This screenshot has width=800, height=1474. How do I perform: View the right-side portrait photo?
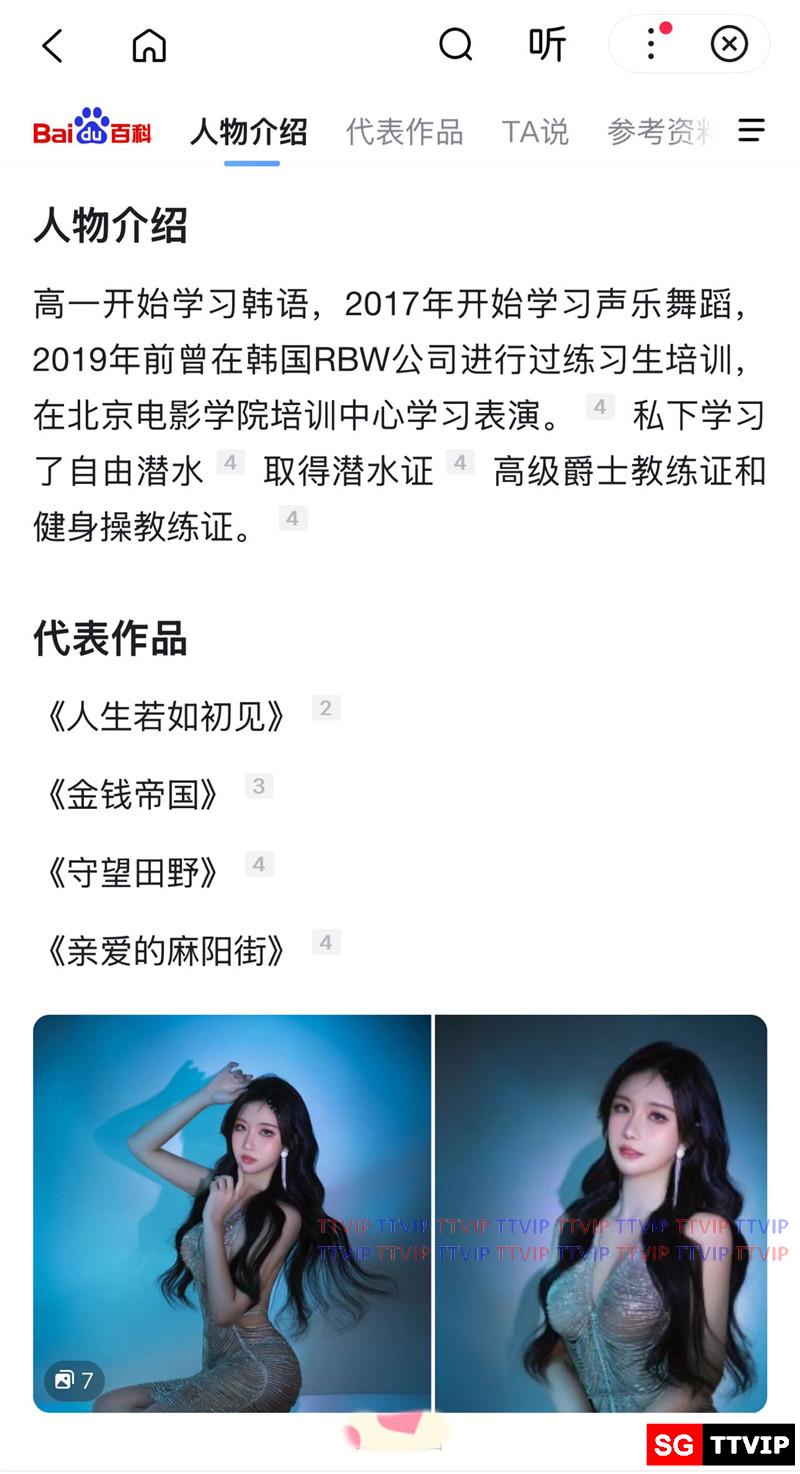click(600, 1213)
